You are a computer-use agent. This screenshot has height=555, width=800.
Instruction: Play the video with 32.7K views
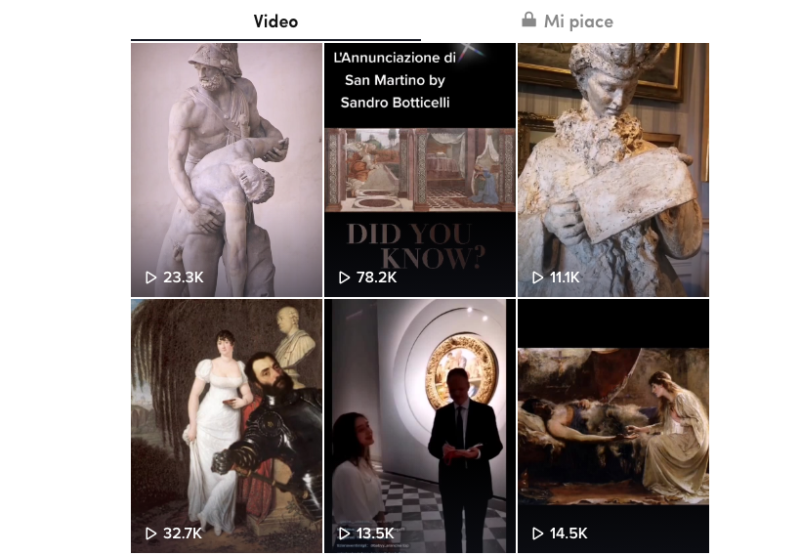[226, 425]
